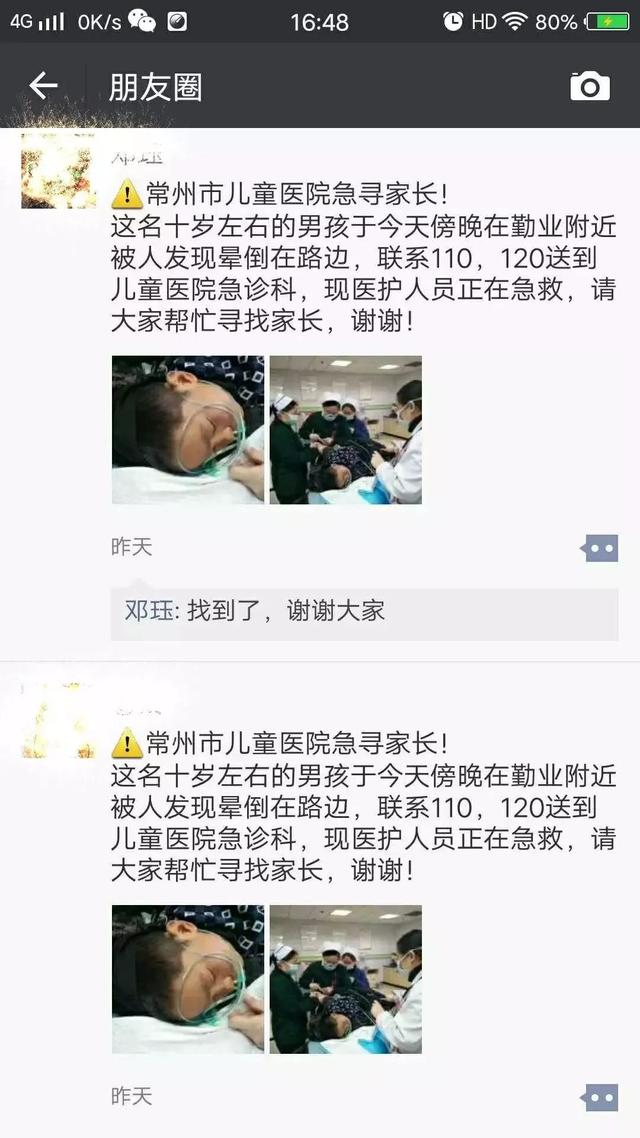640x1138 pixels.
Task: View the nurses photo in the post without comments
Action: (x=346, y=979)
